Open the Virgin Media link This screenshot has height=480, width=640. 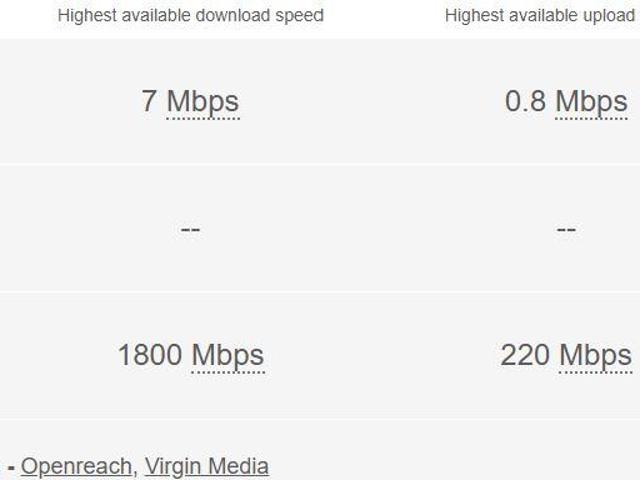point(207,466)
